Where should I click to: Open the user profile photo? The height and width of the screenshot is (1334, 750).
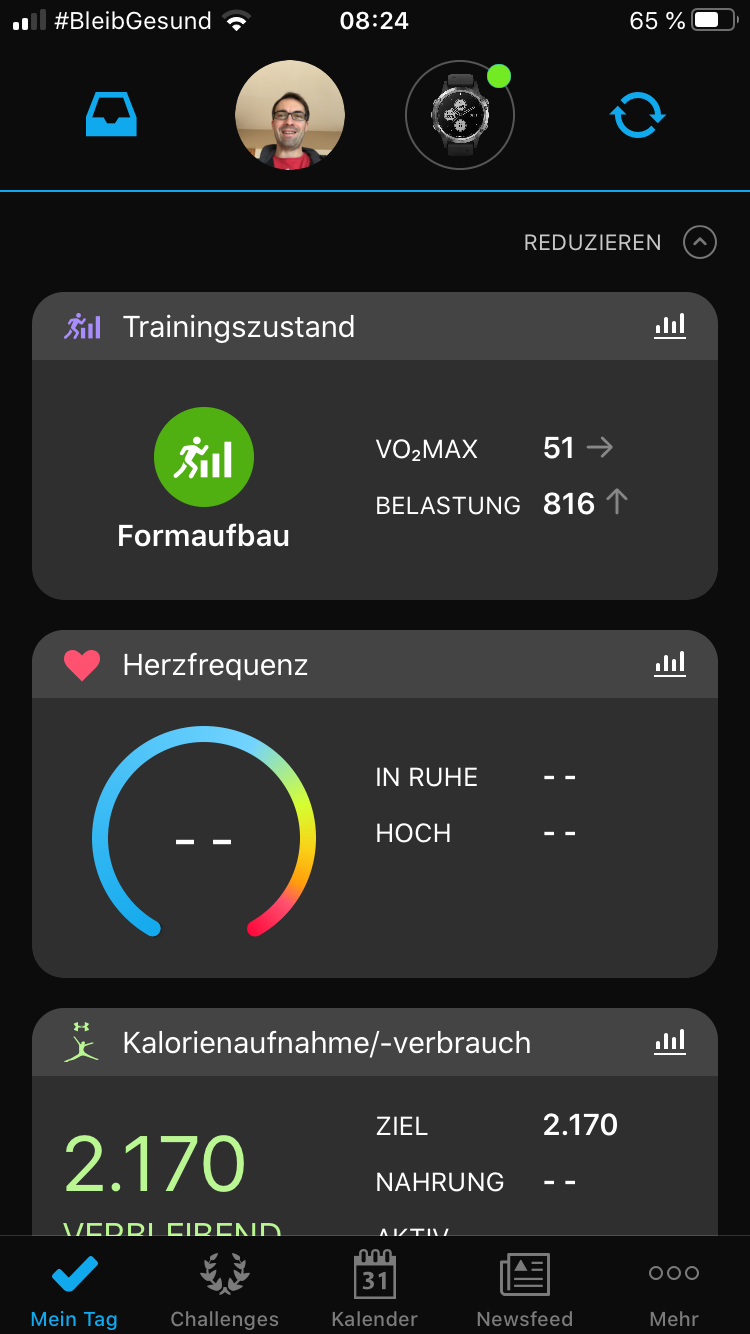tap(290, 115)
